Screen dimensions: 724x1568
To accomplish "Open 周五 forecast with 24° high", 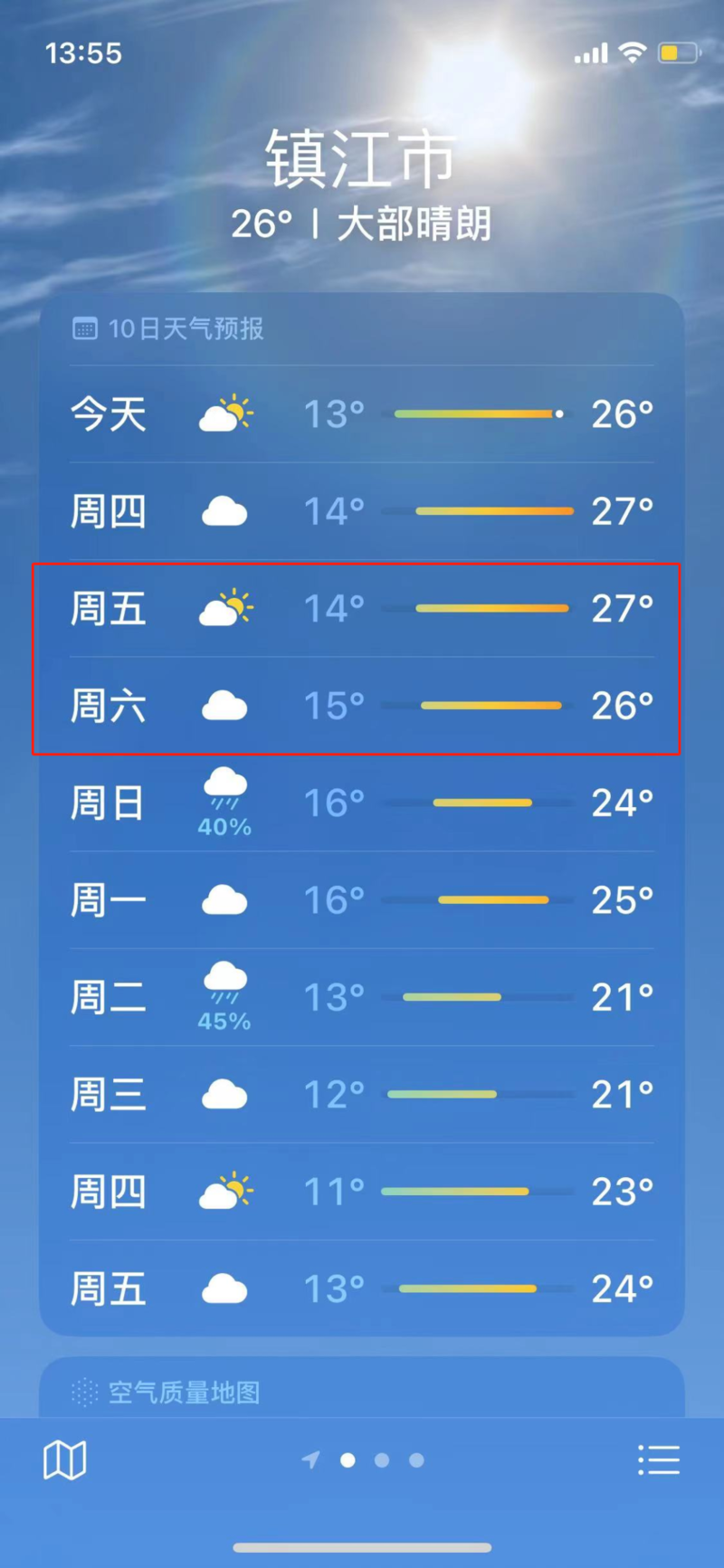I will coord(361,1288).
